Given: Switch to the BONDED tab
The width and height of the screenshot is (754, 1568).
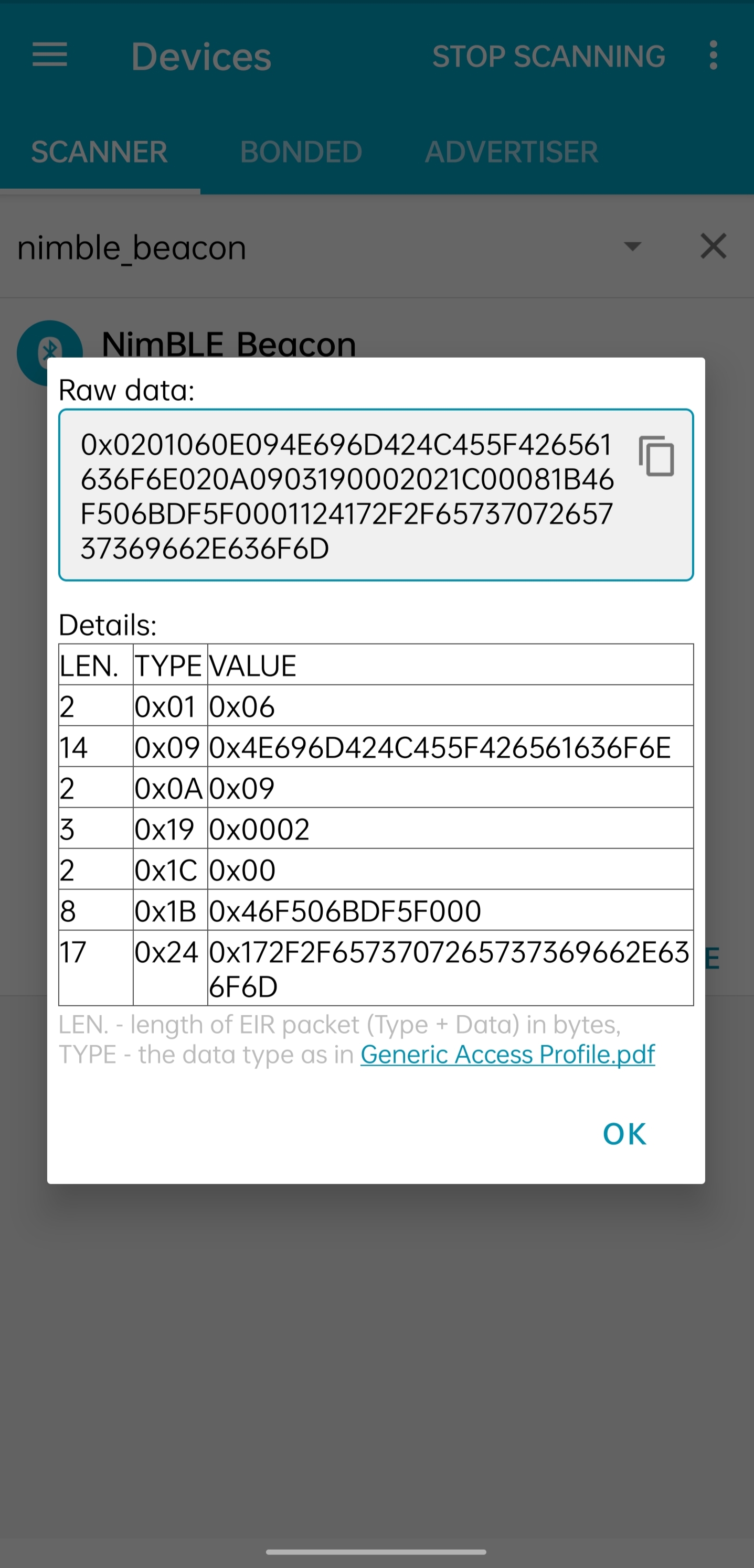Looking at the screenshot, I should click(x=301, y=152).
